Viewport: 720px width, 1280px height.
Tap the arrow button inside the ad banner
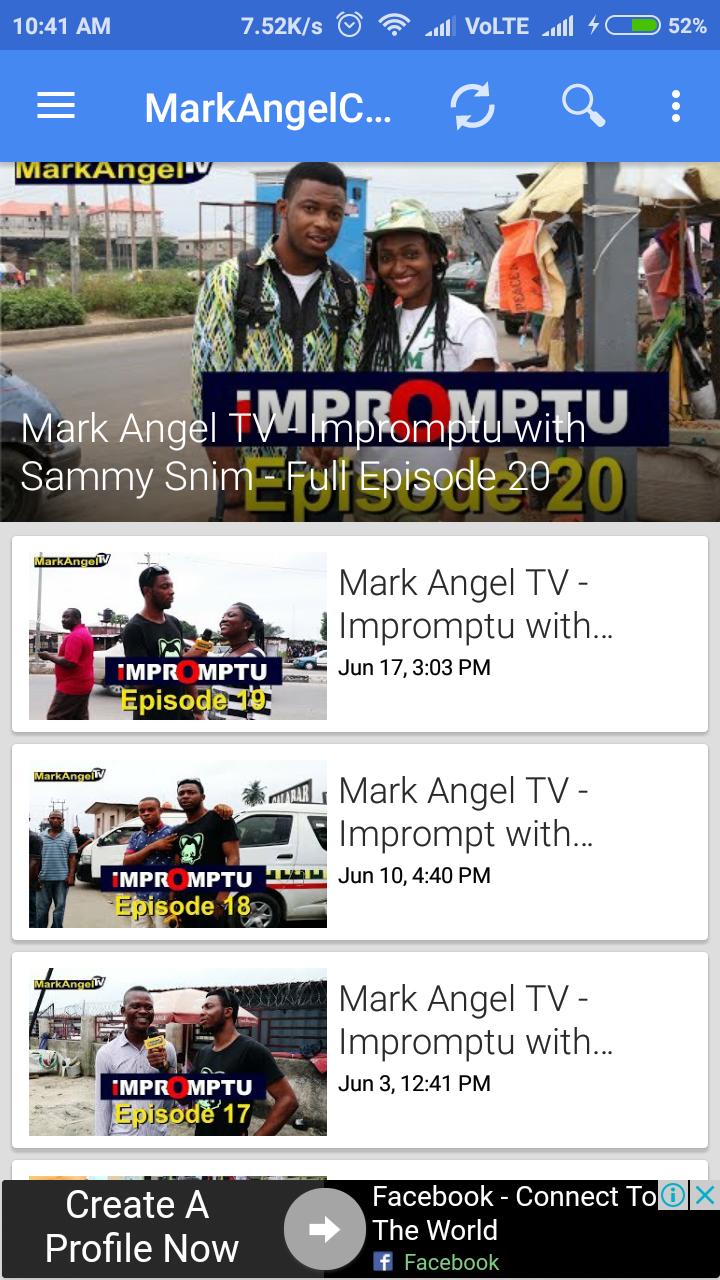pyautogui.click(x=323, y=1228)
